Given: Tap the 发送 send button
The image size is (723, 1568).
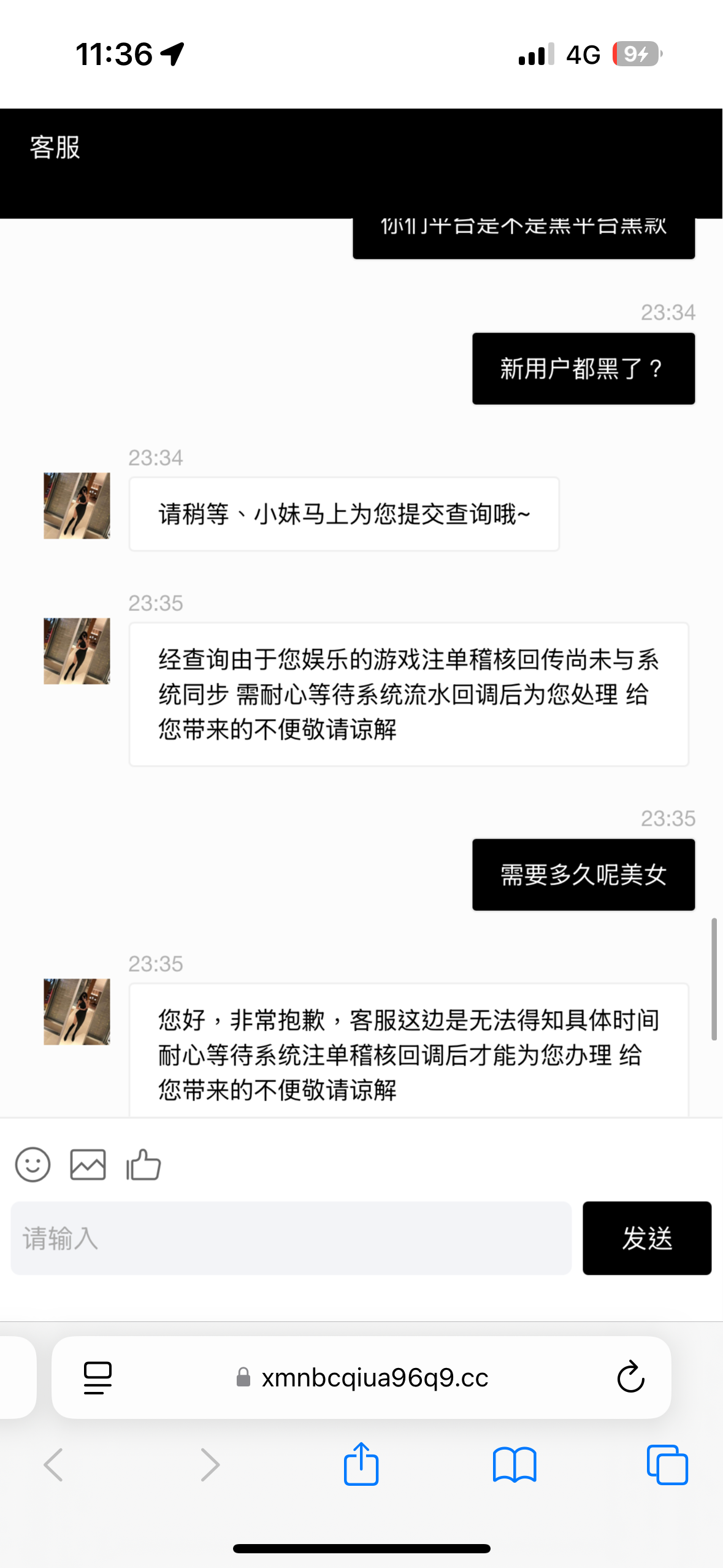Looking at the screenshot, I should coord(646,1238).
